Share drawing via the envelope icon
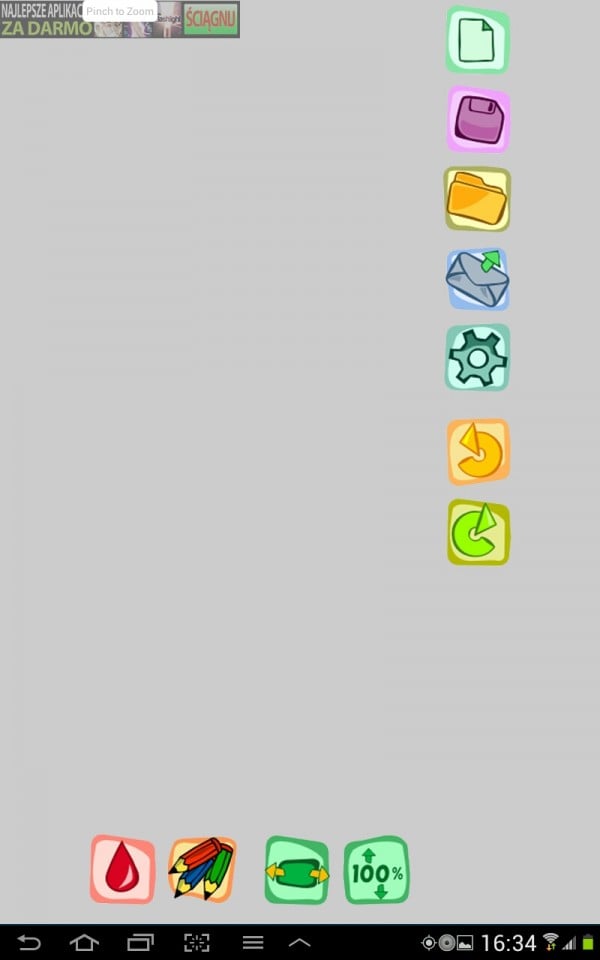The height and width of the screenshot is (960, 600). 477,279
